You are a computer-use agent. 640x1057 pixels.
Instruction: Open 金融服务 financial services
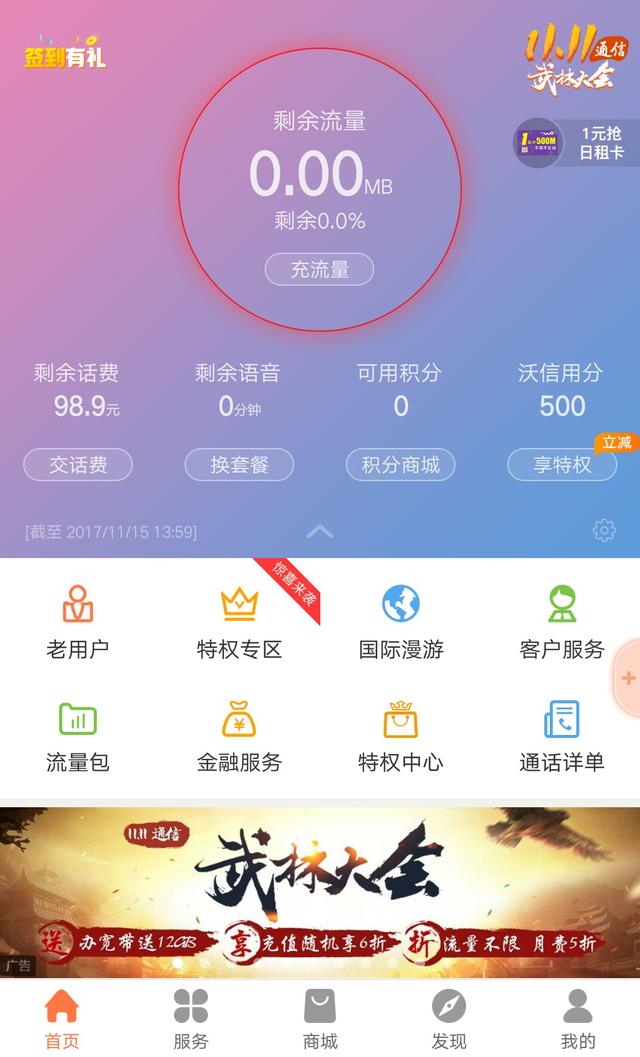click(240, 736)
